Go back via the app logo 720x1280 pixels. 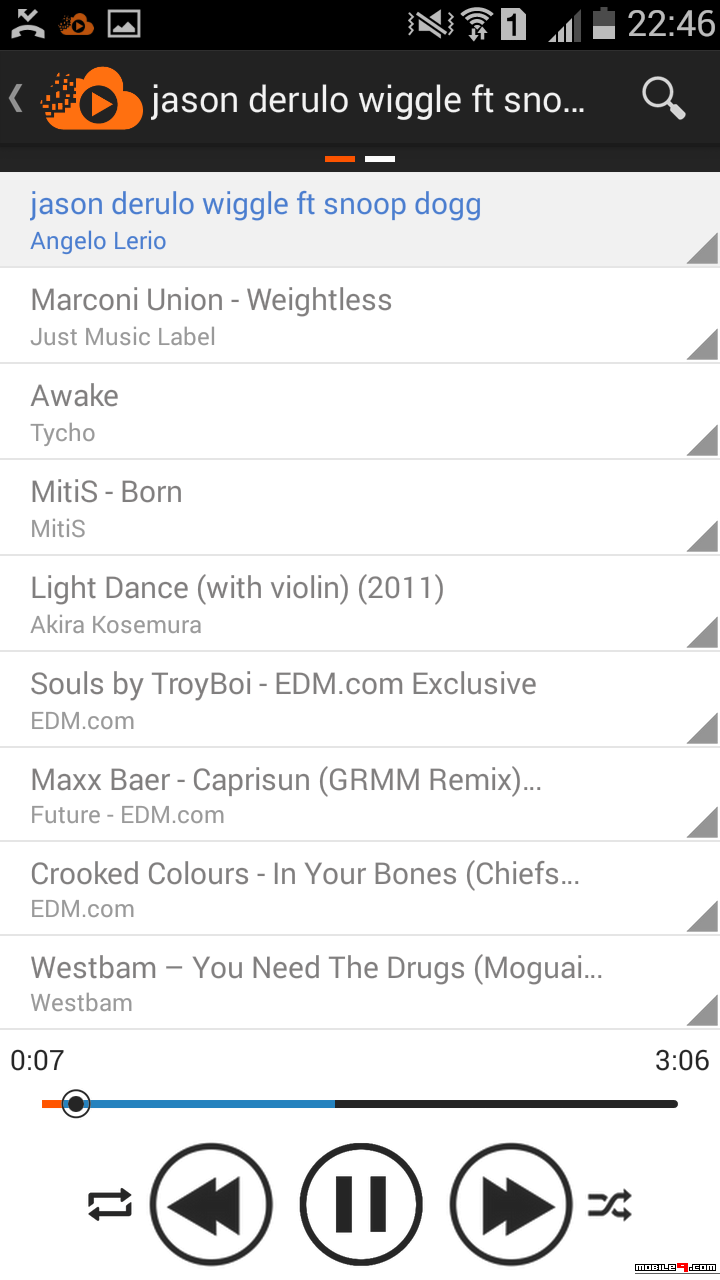[x=80, y=99]
